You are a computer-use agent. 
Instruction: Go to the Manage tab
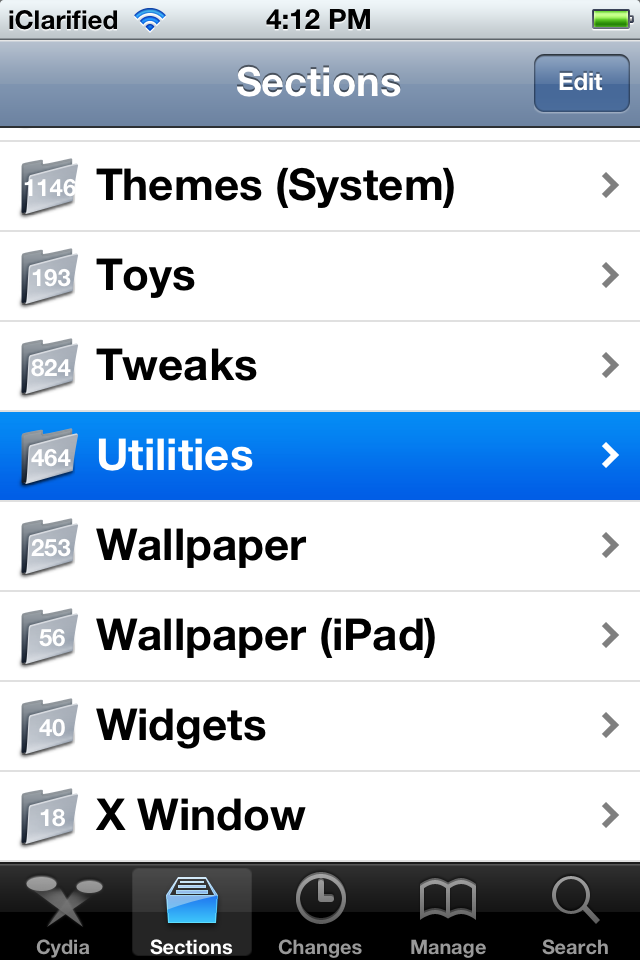(x=448, y=914)
